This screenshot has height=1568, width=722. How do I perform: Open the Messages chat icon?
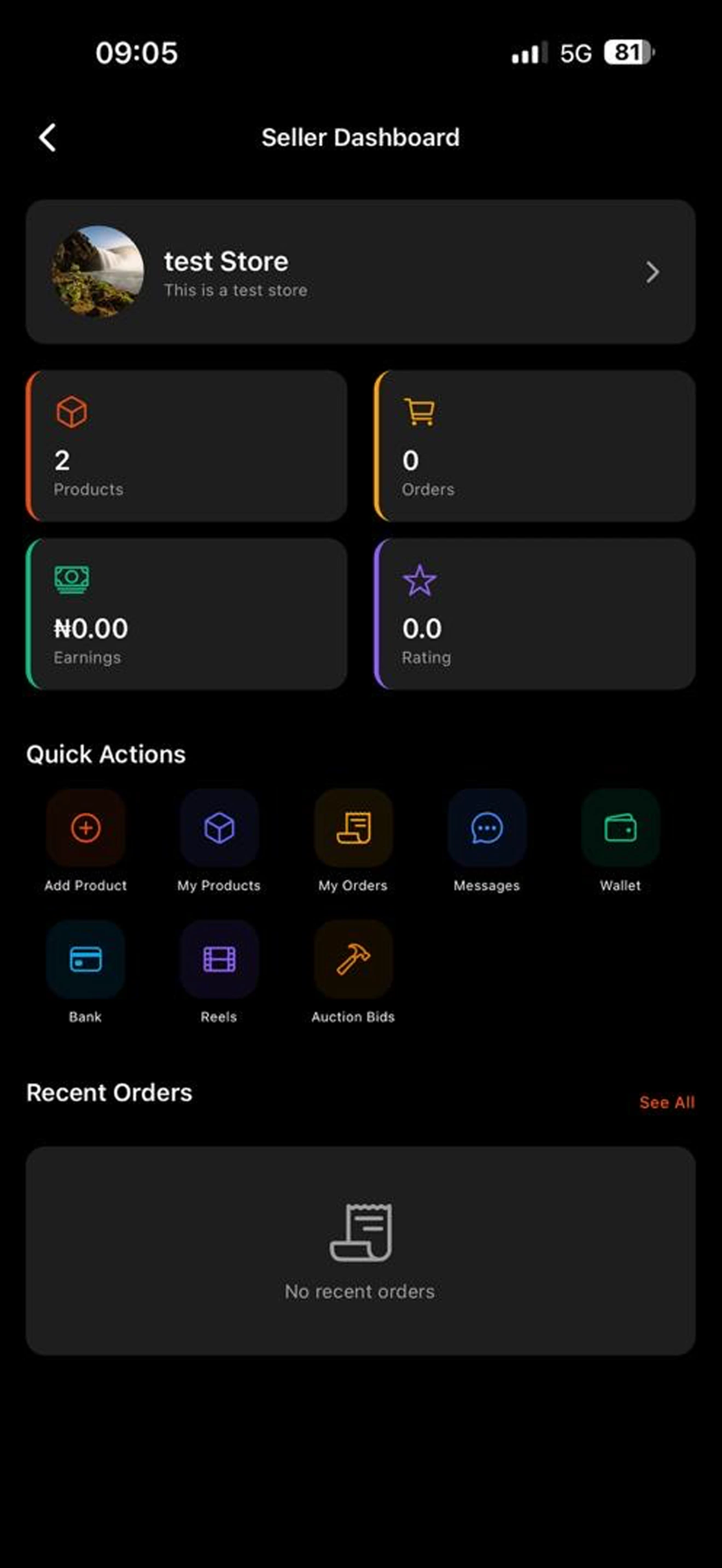click(x=486, y=828)
